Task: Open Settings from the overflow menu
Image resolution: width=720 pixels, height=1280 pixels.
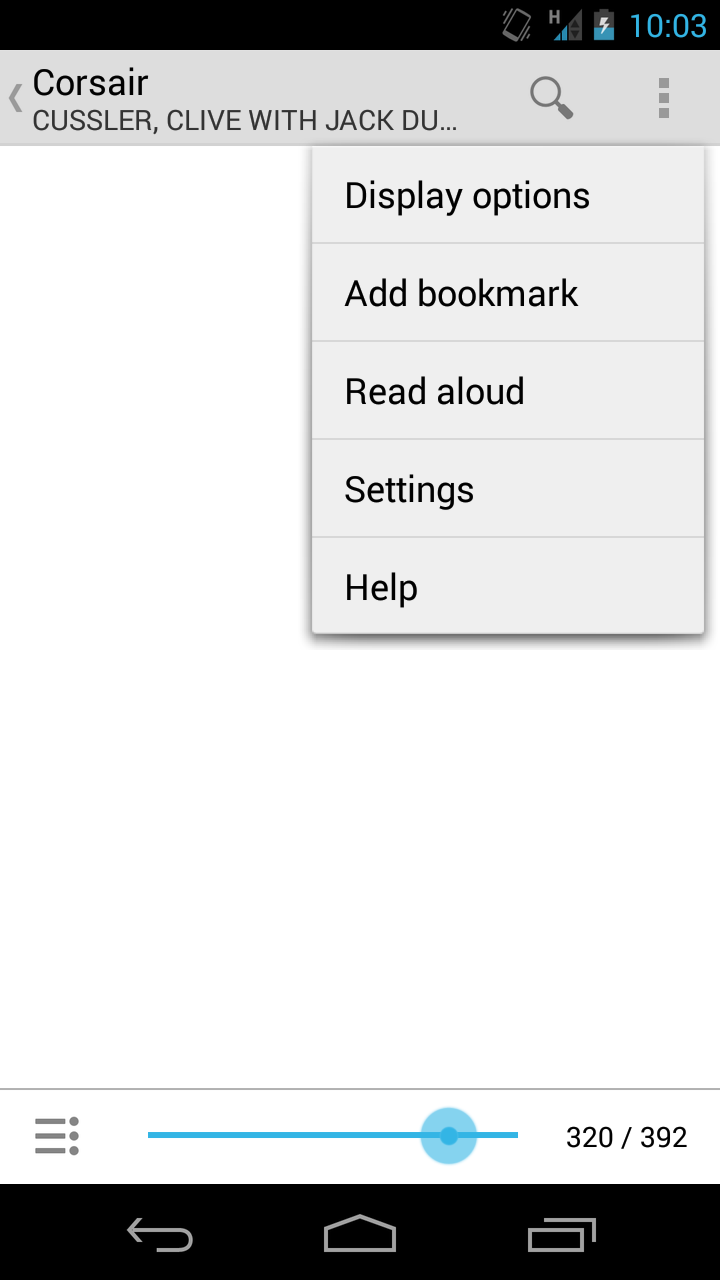Action: pyautogui.click(x=507, y=490)
